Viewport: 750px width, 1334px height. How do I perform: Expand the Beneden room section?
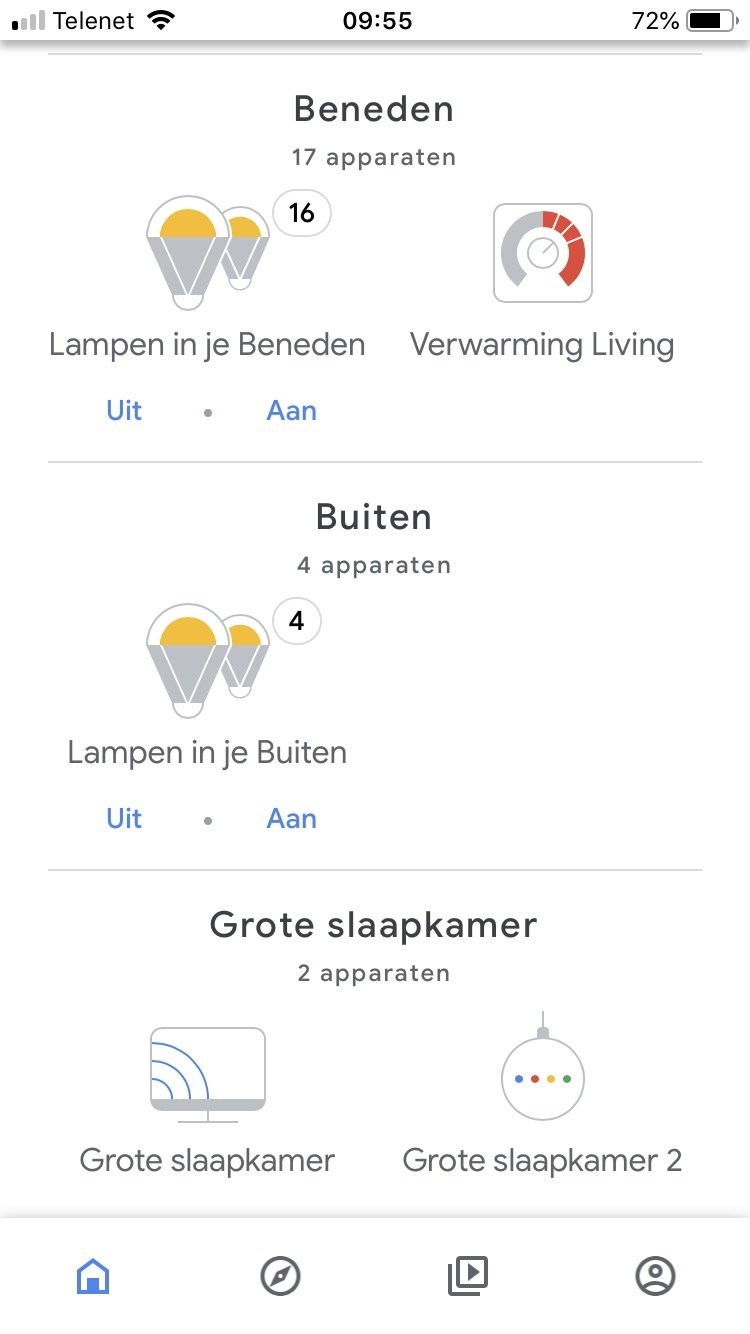tap(373, 108)
